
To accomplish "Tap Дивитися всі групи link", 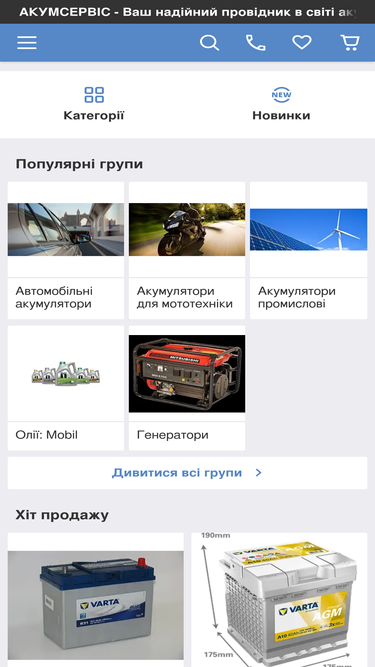I will pos(188,473).
